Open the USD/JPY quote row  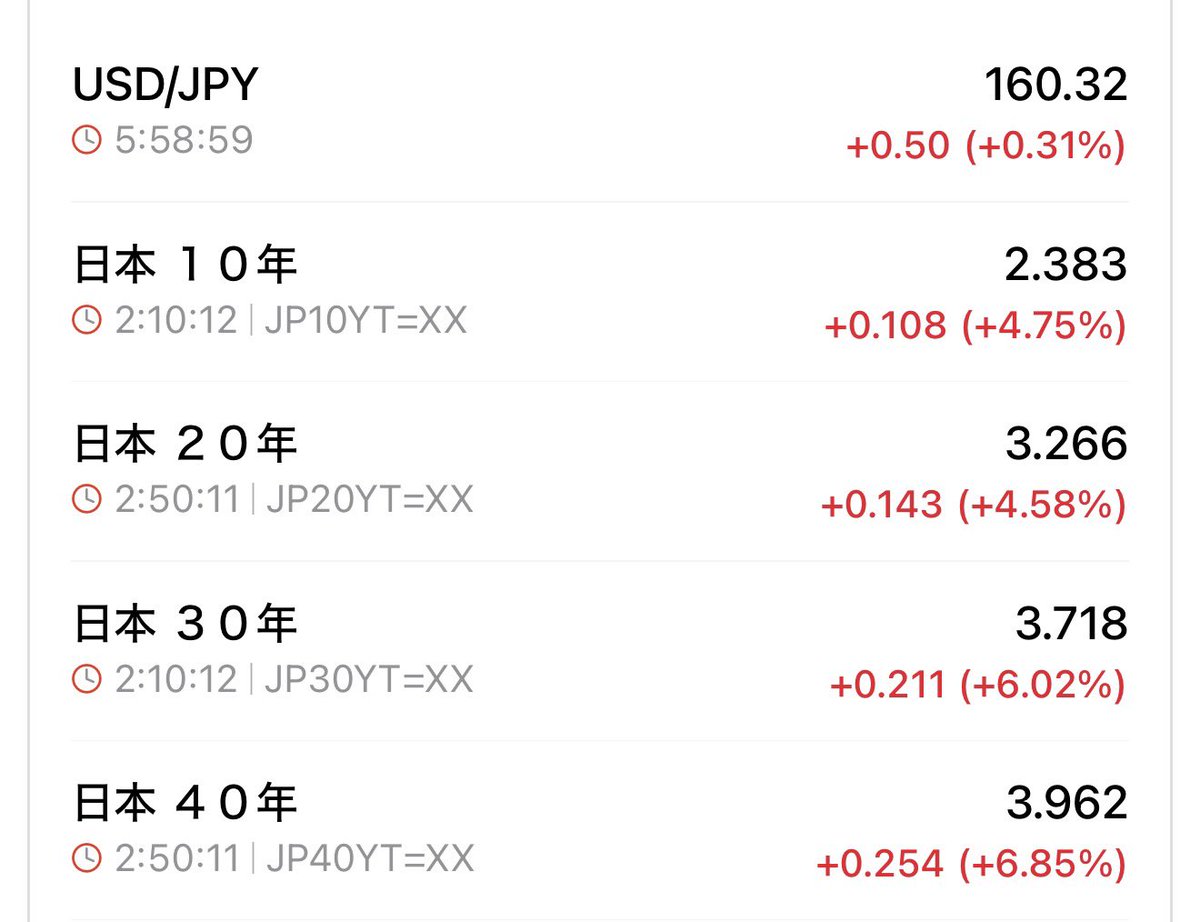click(600, 112)
